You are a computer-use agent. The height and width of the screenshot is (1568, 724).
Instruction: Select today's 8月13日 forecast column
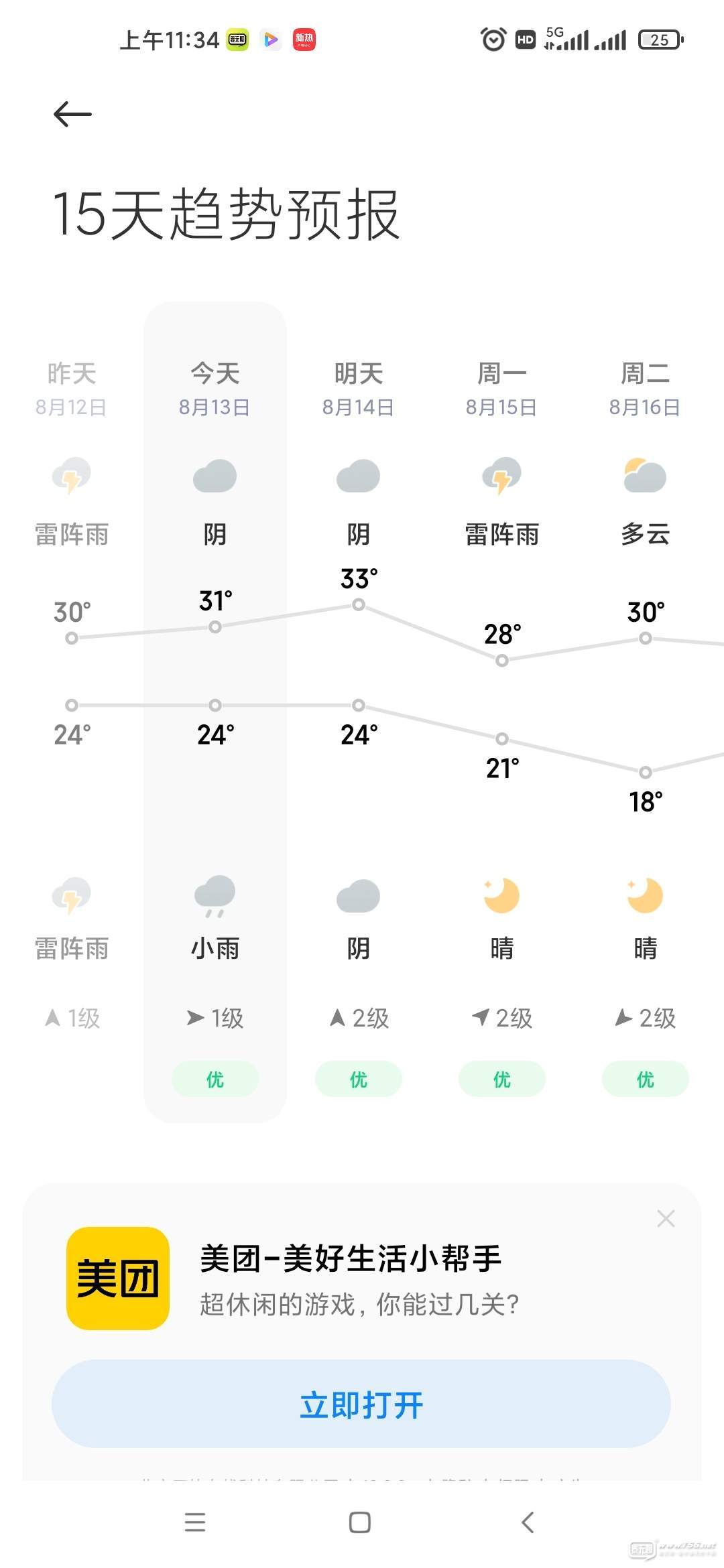pyautogui.click(x=215, y=712)
